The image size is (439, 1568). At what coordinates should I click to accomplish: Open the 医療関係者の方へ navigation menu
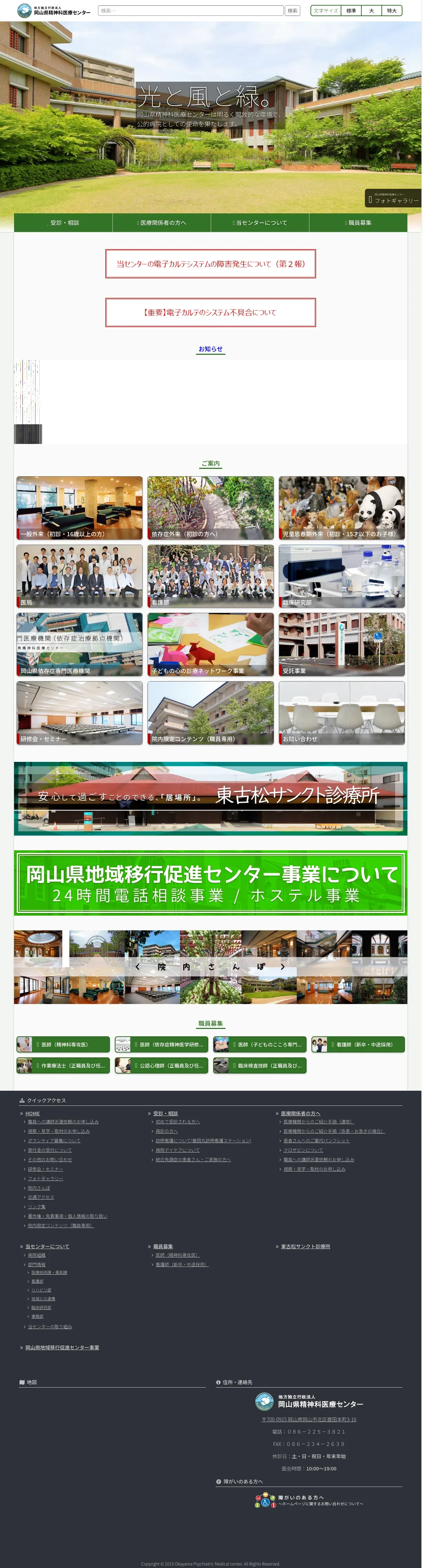[x=162, y=223]
